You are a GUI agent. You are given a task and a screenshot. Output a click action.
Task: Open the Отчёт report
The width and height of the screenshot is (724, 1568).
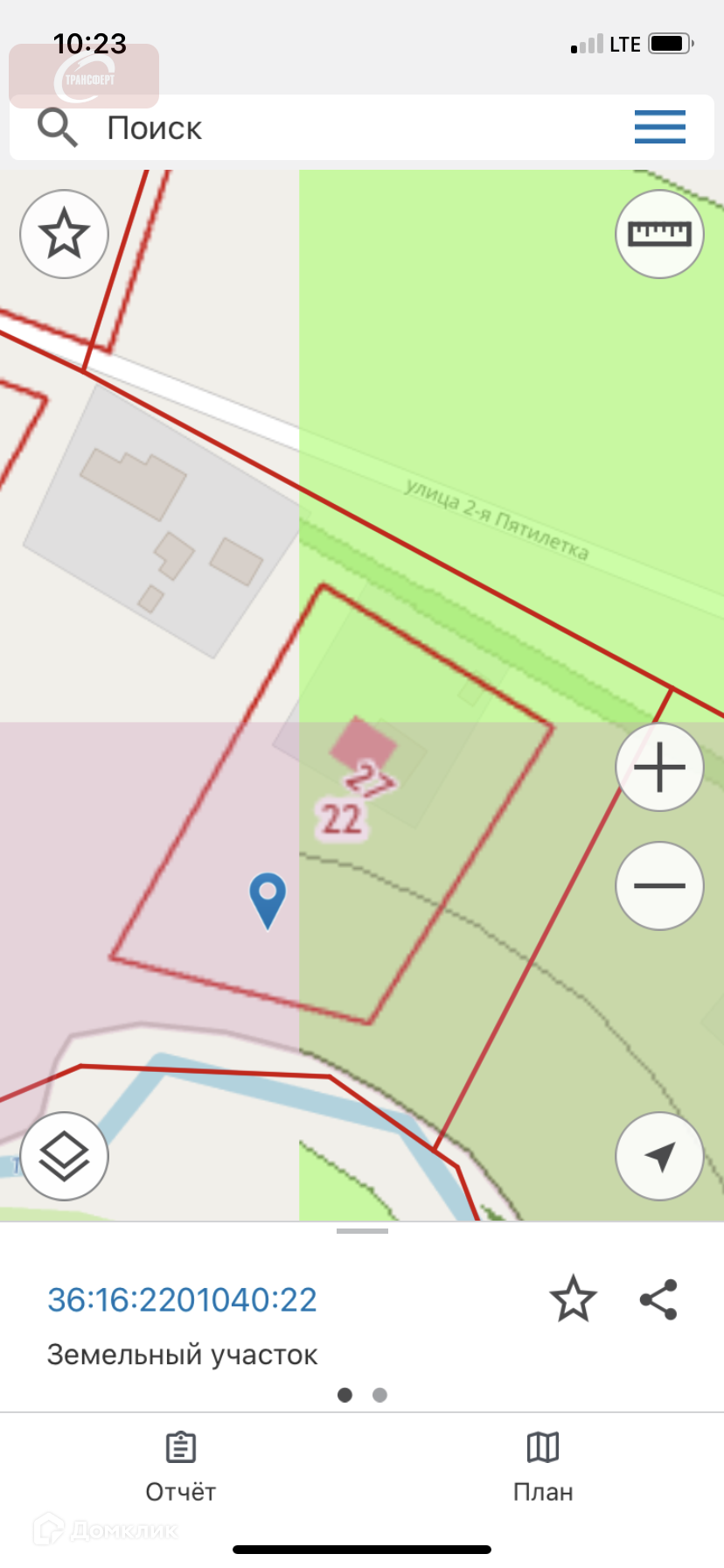pyautogui.click(x=180, y=1463)
